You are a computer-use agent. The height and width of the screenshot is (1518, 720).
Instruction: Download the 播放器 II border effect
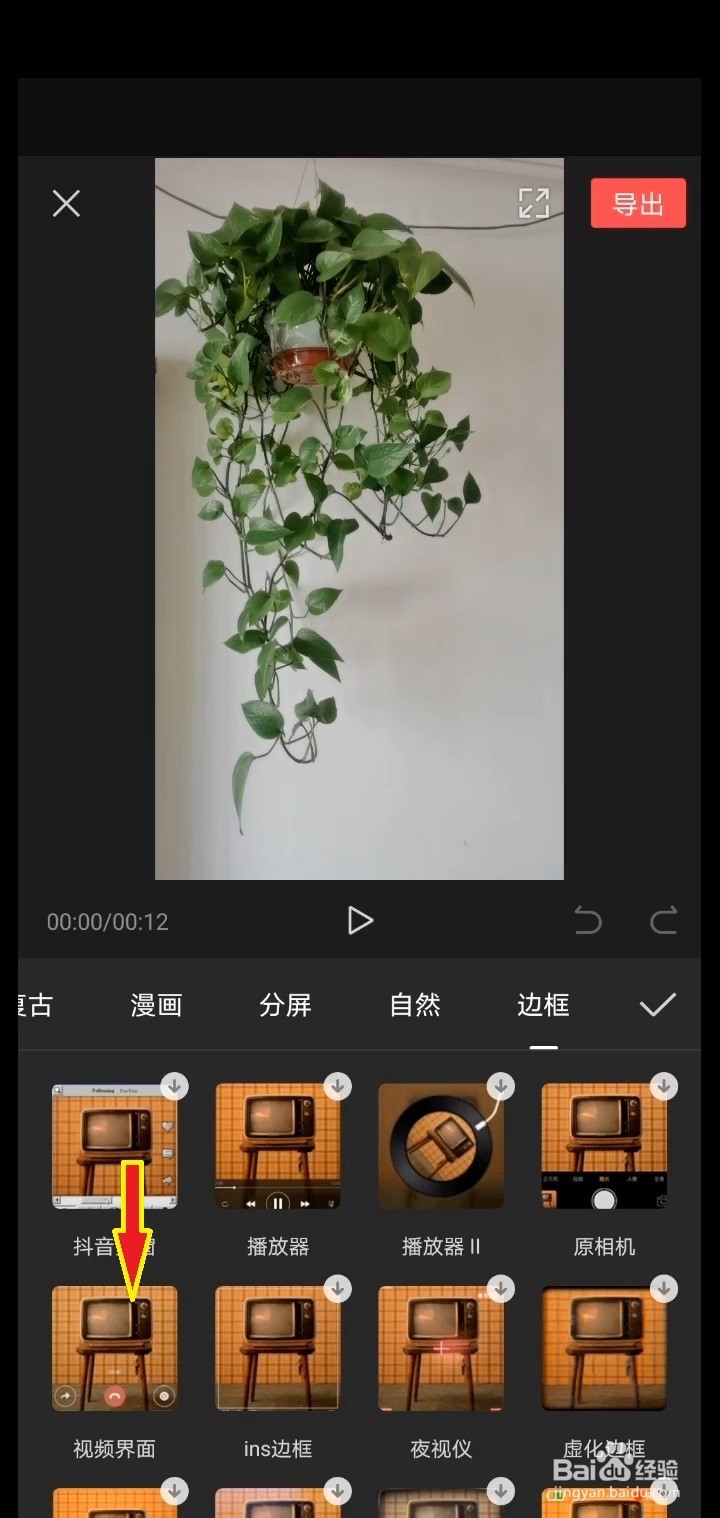point(500,1085)
